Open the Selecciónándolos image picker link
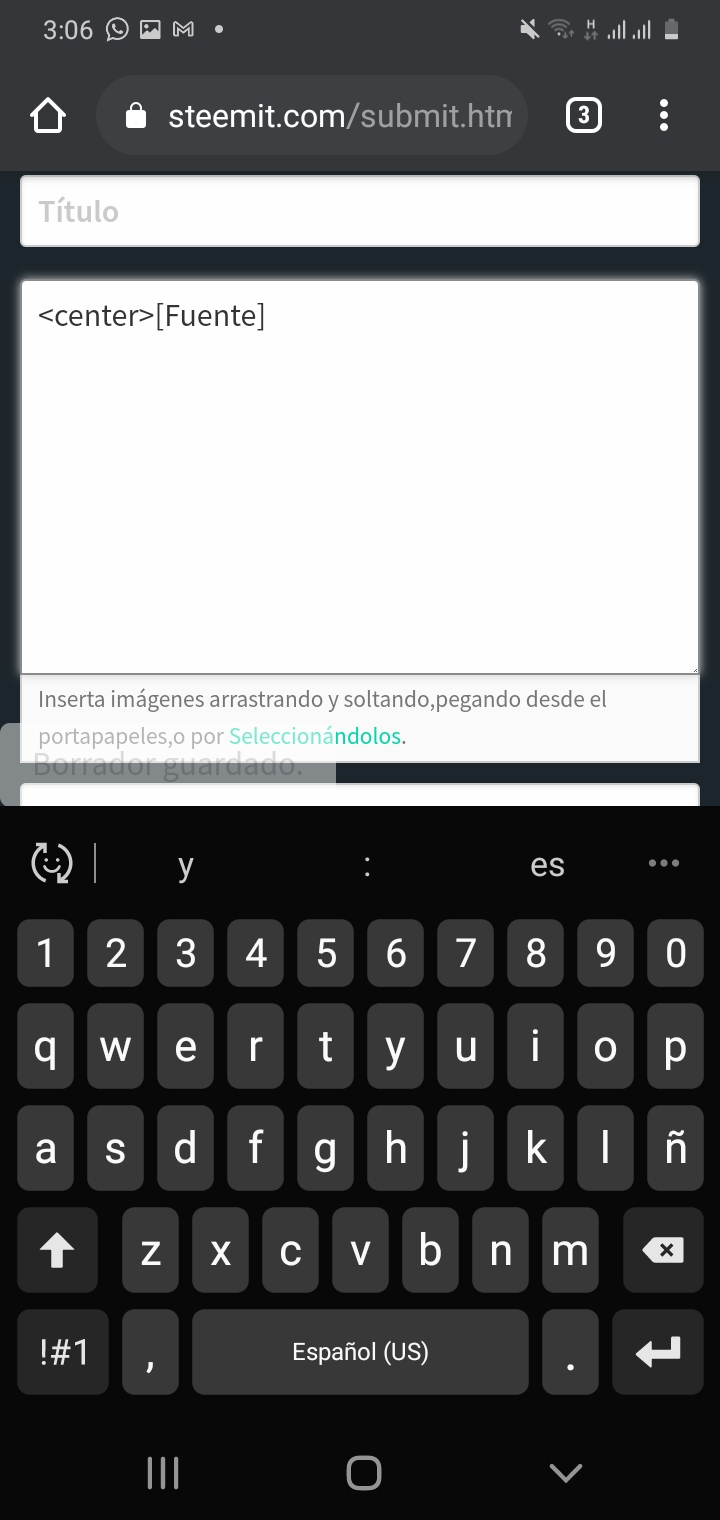 (315, 737)
